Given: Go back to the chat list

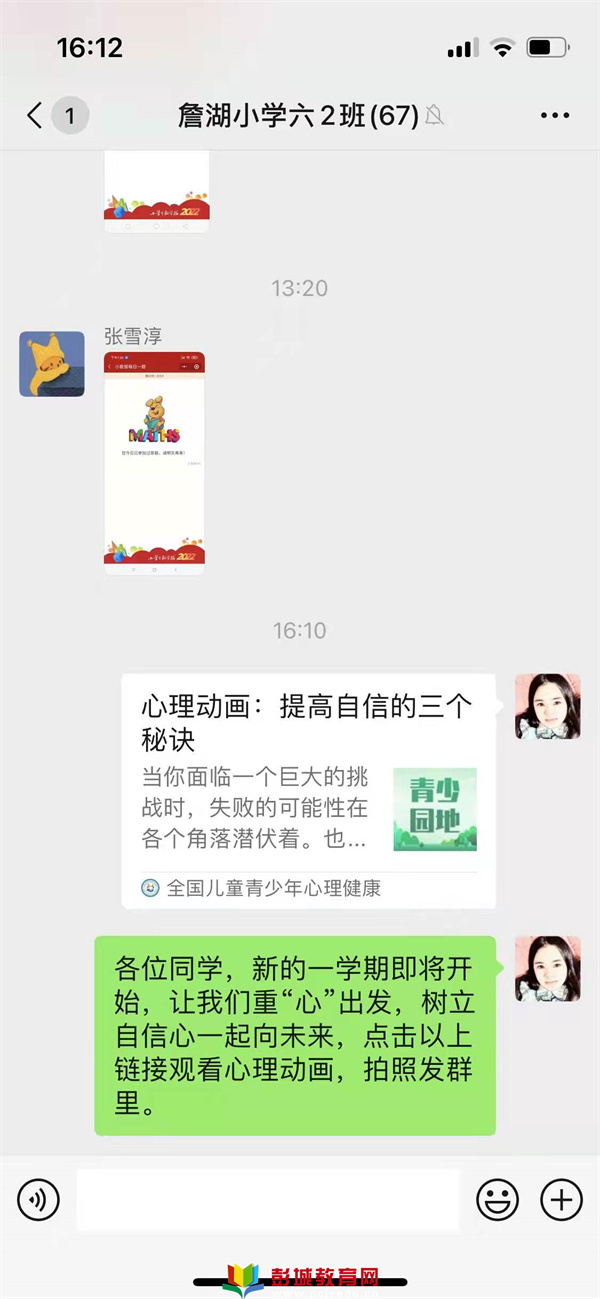Looking at the screenshot, I should (x=36, y=116).
